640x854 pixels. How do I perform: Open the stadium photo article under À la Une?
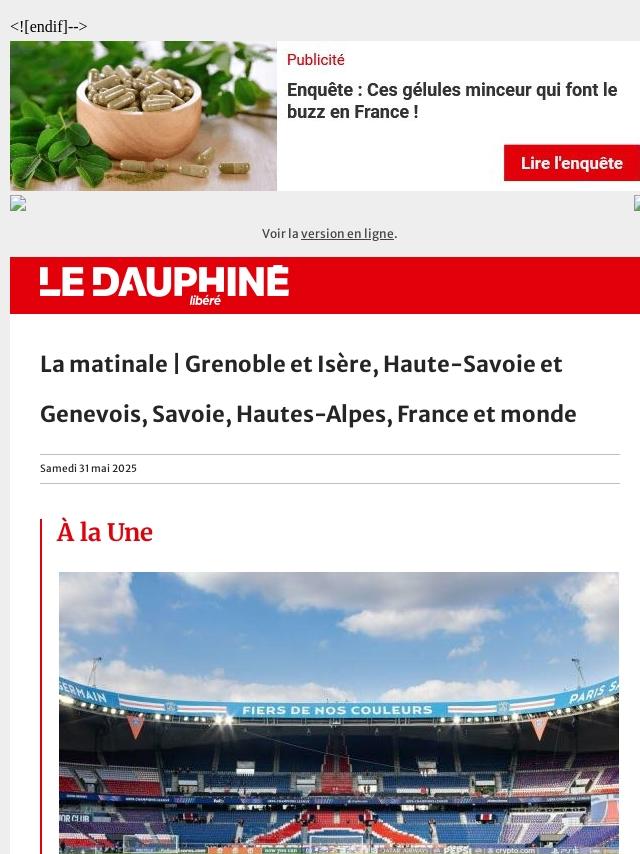pyautogui.click(x=338, y=712)
